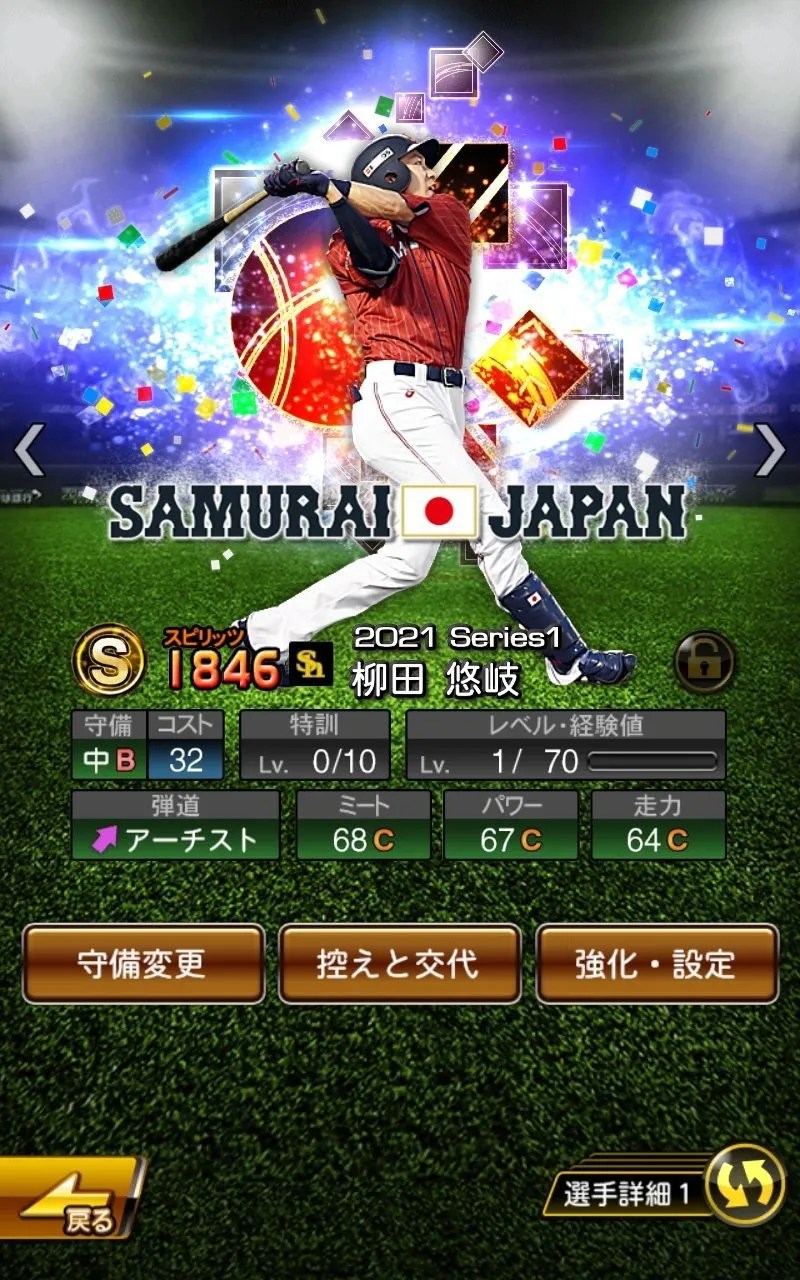Open 強化・設定 menu
The image size is (800, 1280).
point(656,963)
